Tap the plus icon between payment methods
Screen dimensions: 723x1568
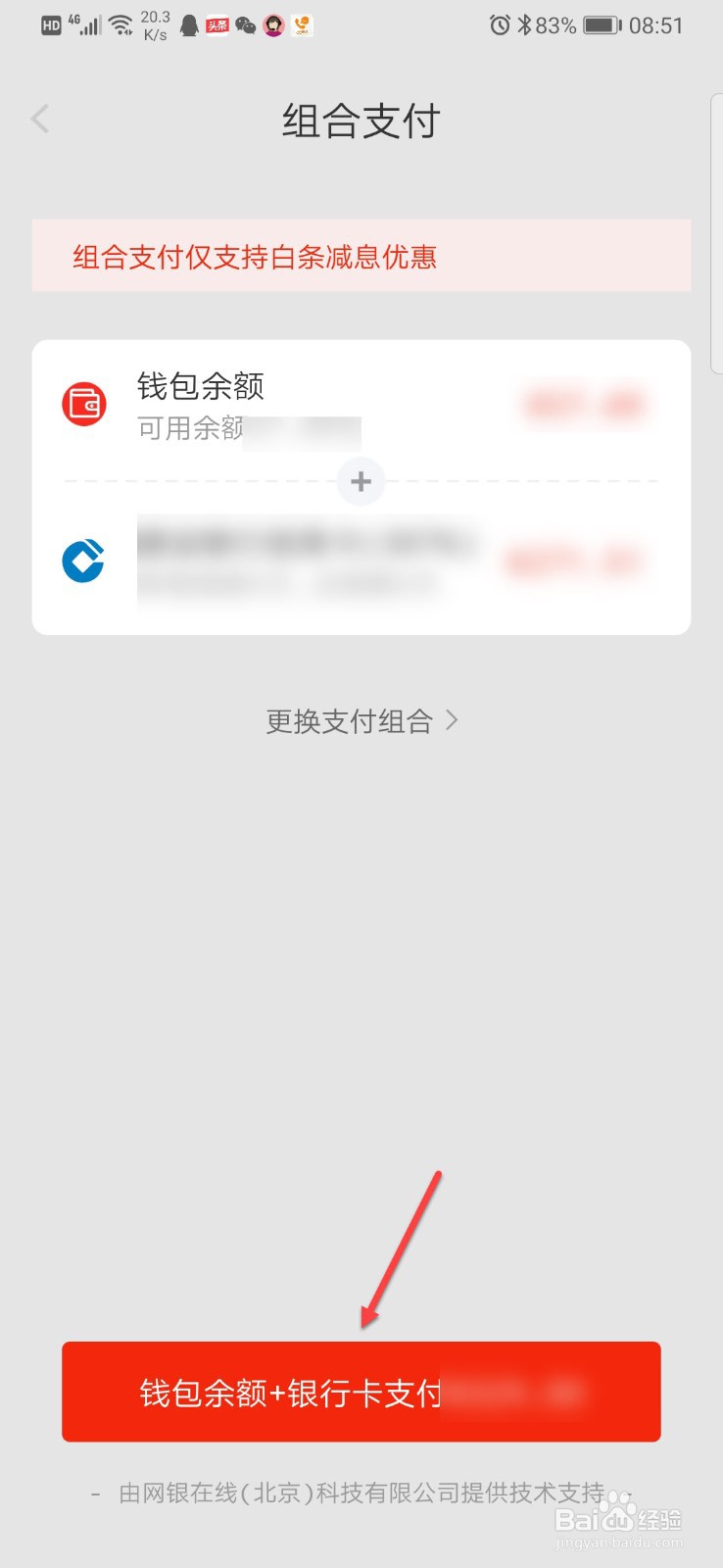[x=361, y=481]
